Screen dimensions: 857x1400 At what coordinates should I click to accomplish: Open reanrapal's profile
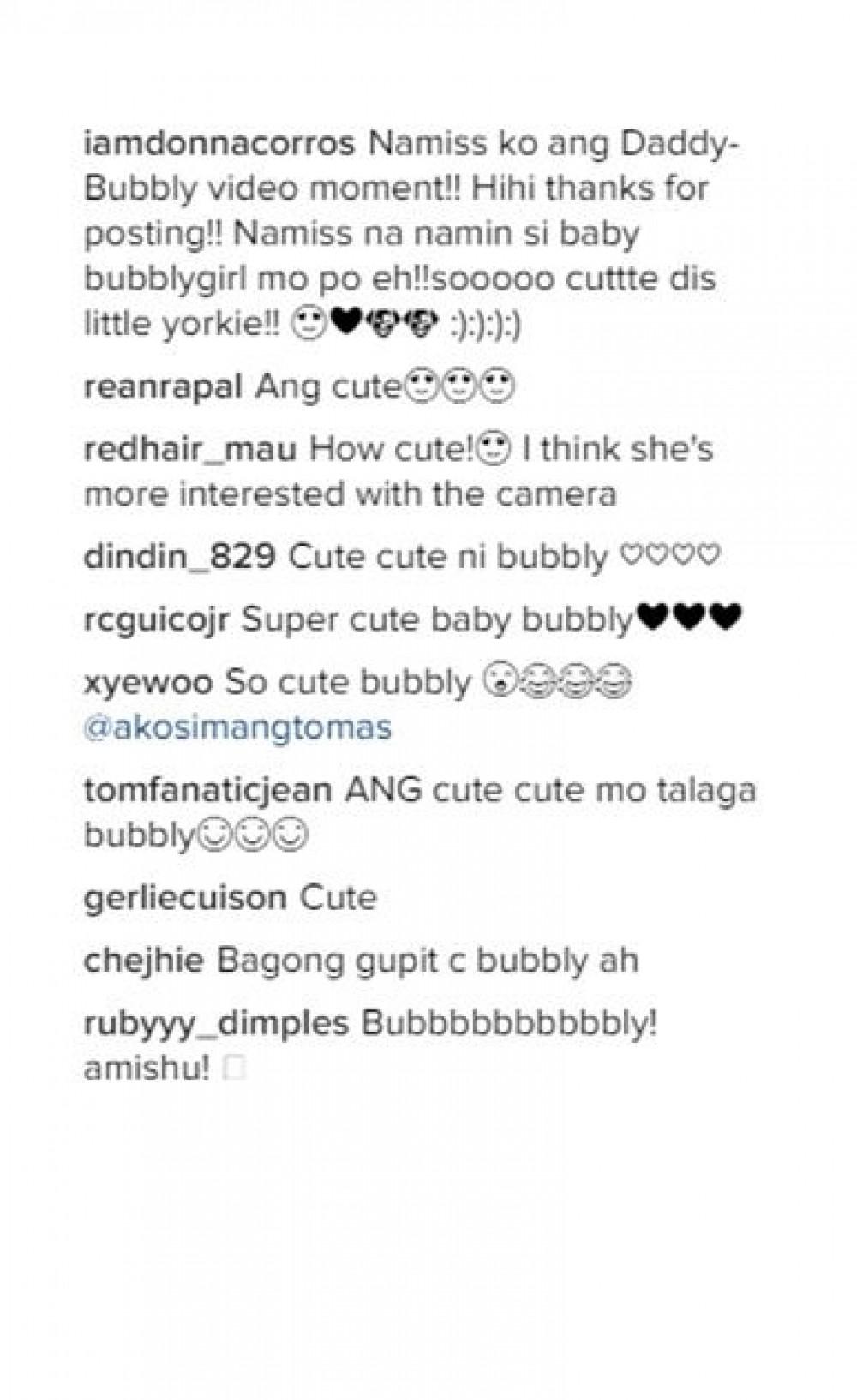point(163,387)
